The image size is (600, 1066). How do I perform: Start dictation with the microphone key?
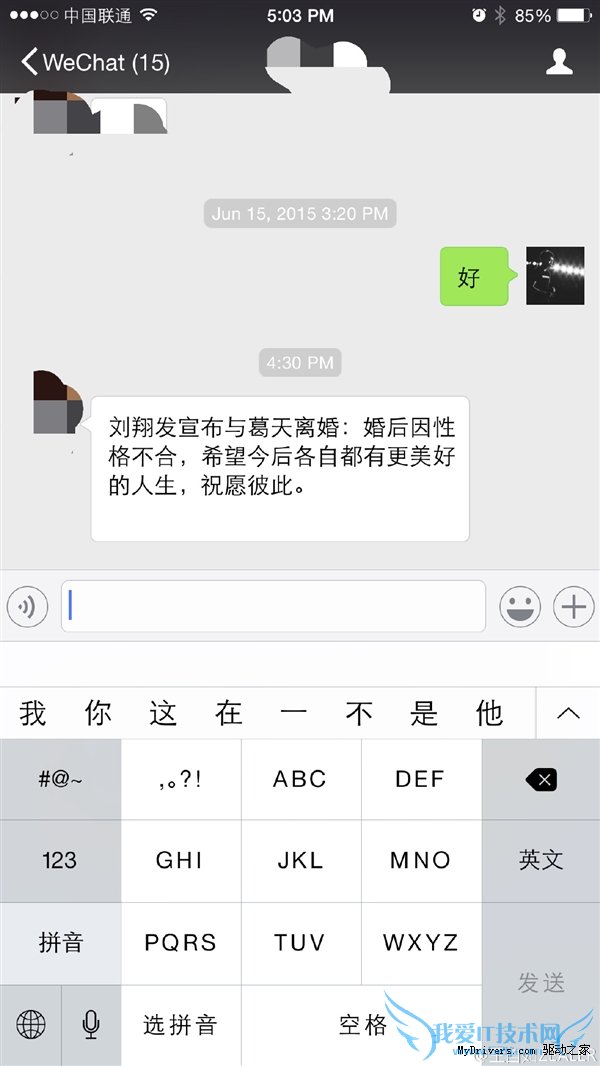tap(91, 1024)
